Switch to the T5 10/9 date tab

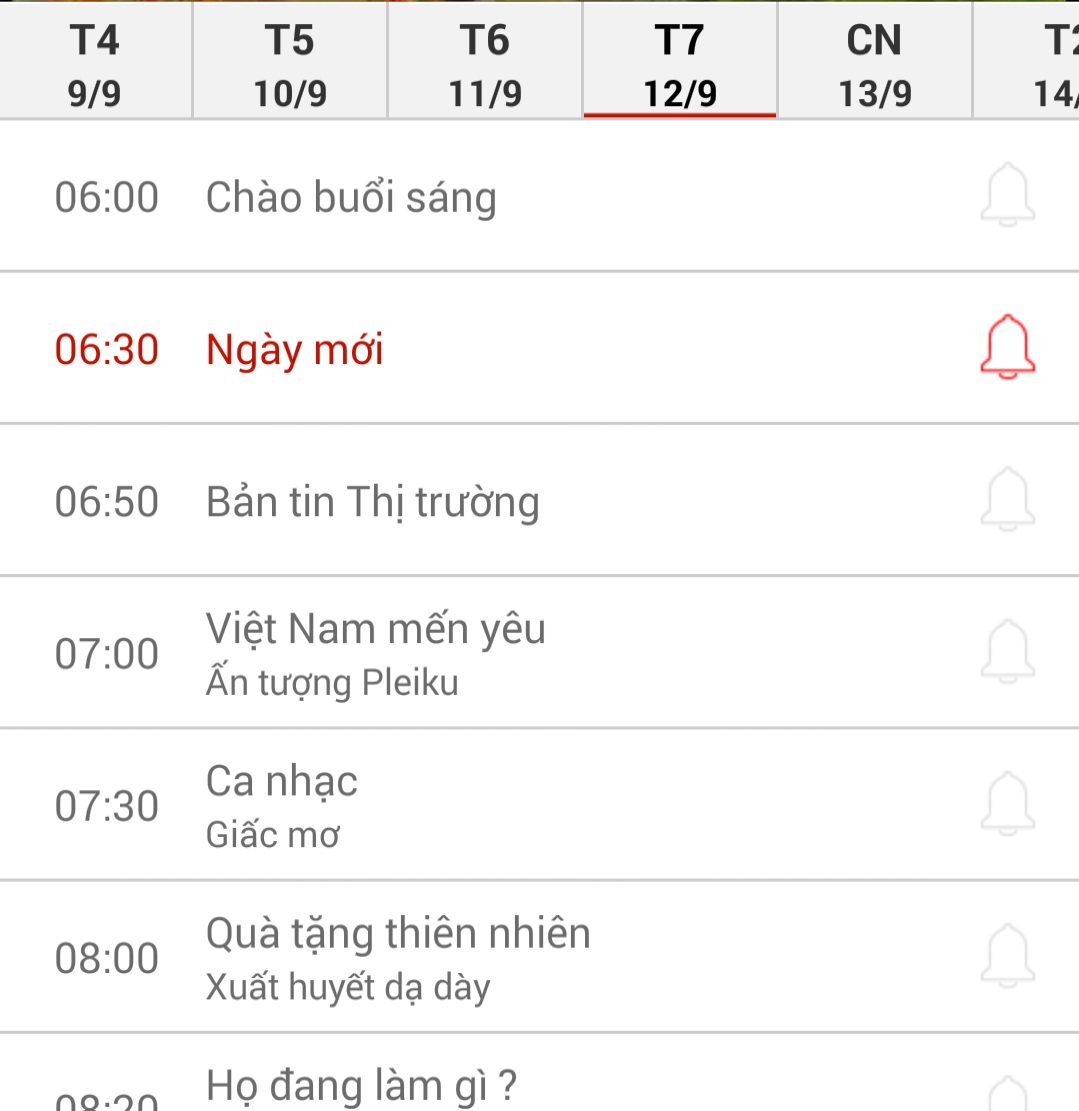289,65
